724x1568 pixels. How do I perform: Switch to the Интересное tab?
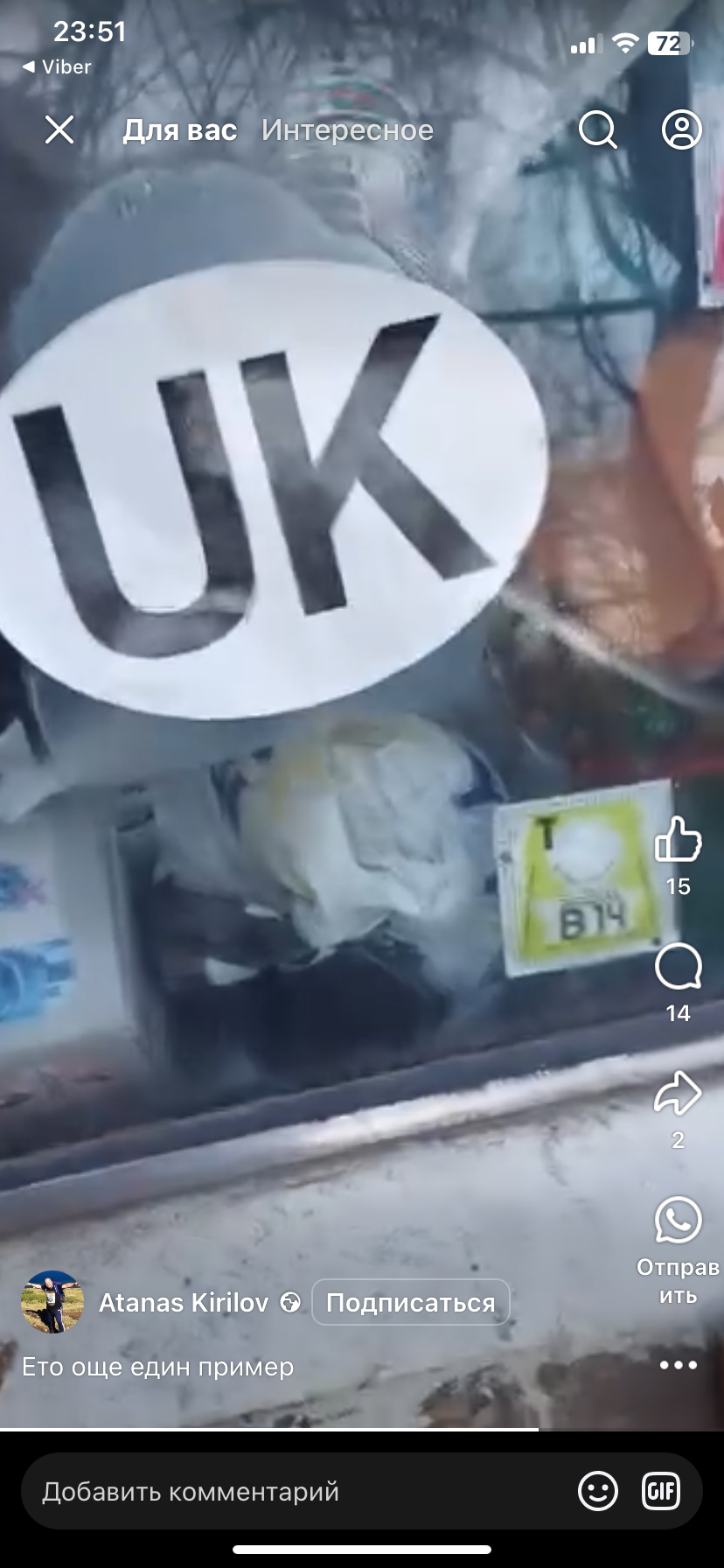click(347, 130)
